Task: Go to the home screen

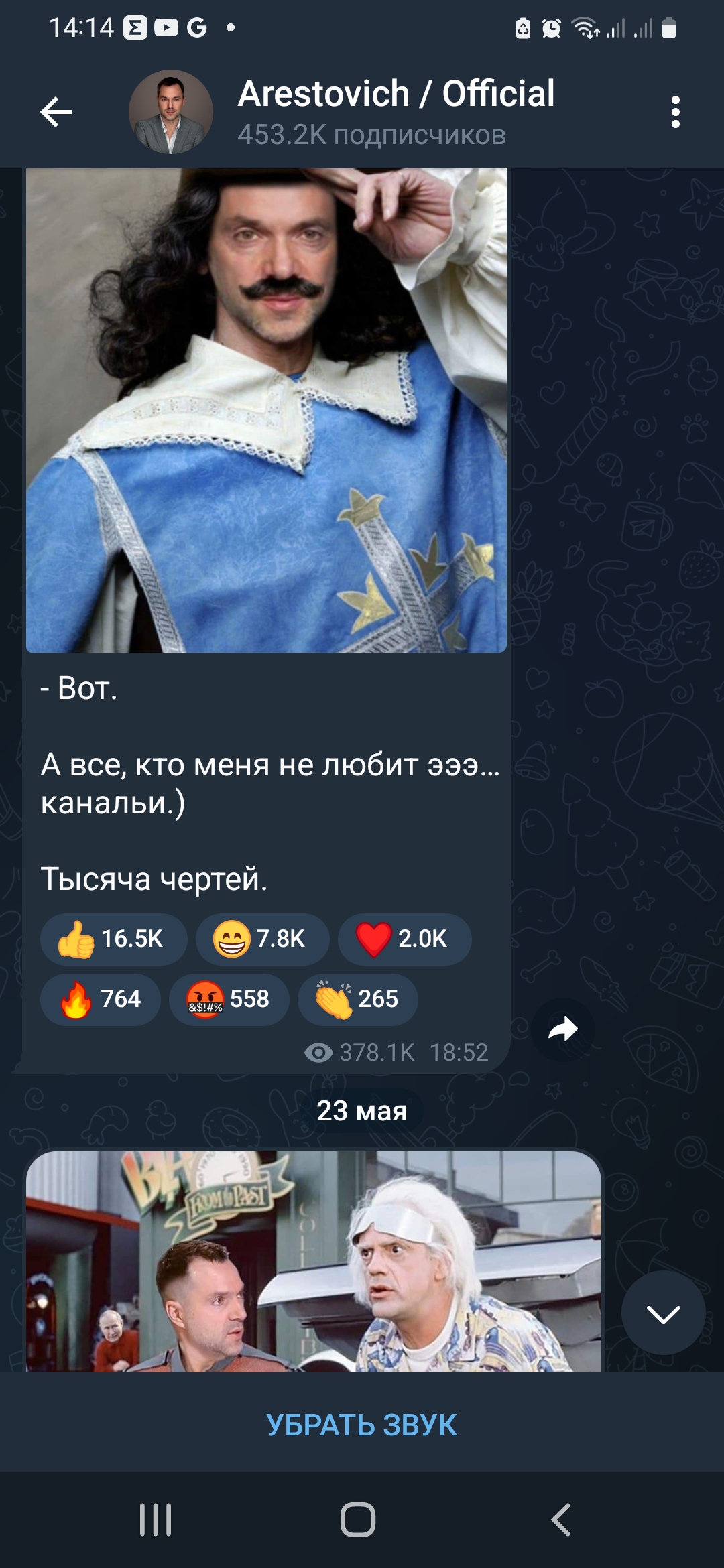Action: pyautogui.click(x=358, y=1519)
